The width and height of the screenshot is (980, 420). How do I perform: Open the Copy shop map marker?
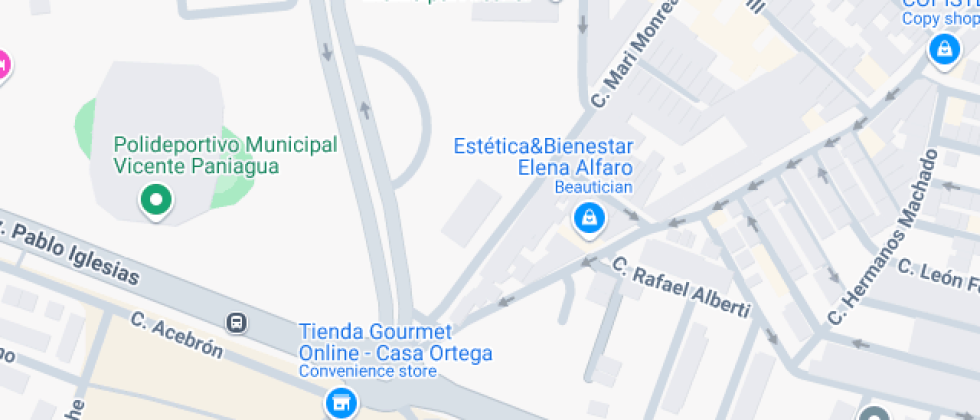943,48
